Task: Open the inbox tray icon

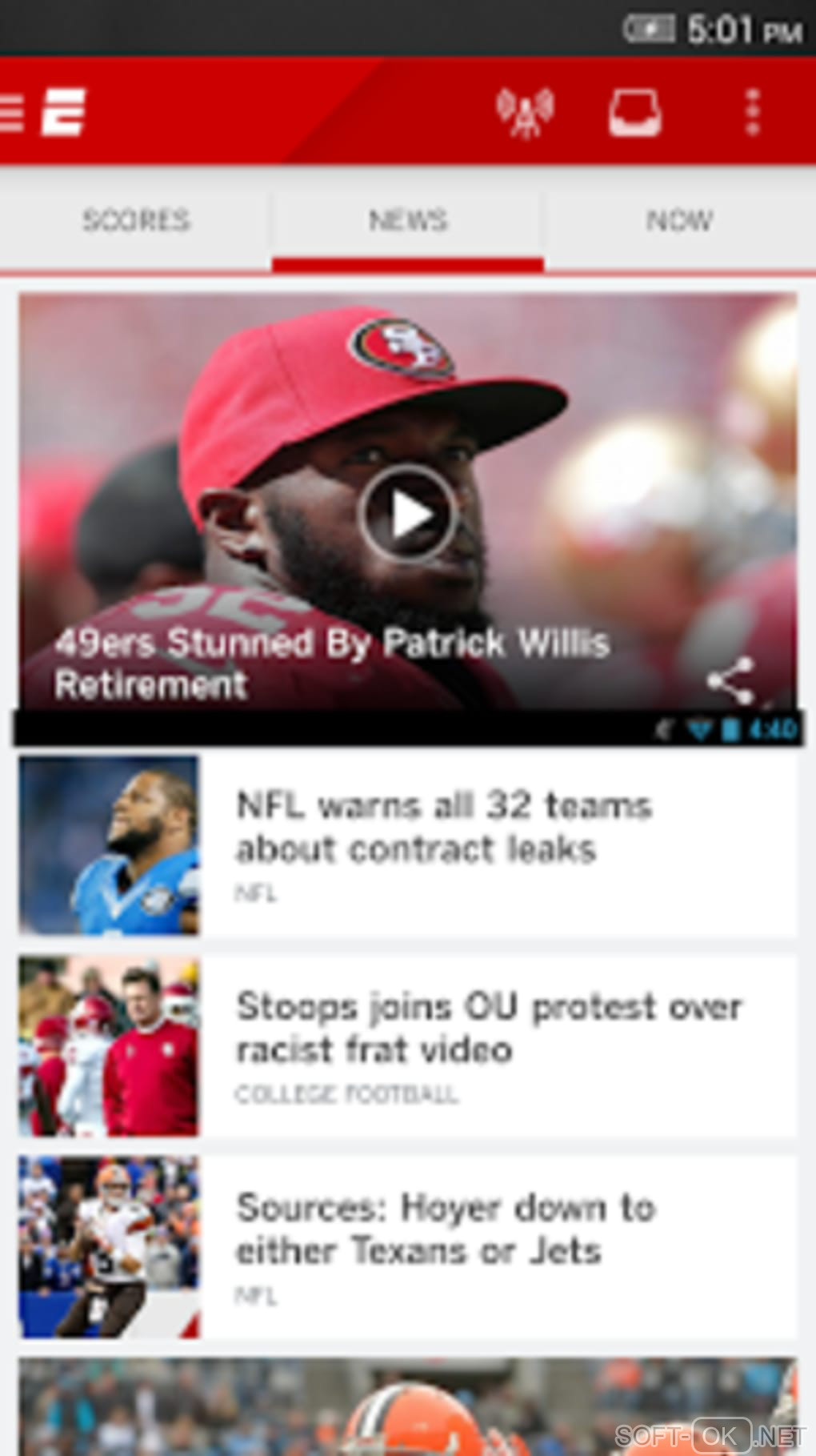Action: (634, 112)
